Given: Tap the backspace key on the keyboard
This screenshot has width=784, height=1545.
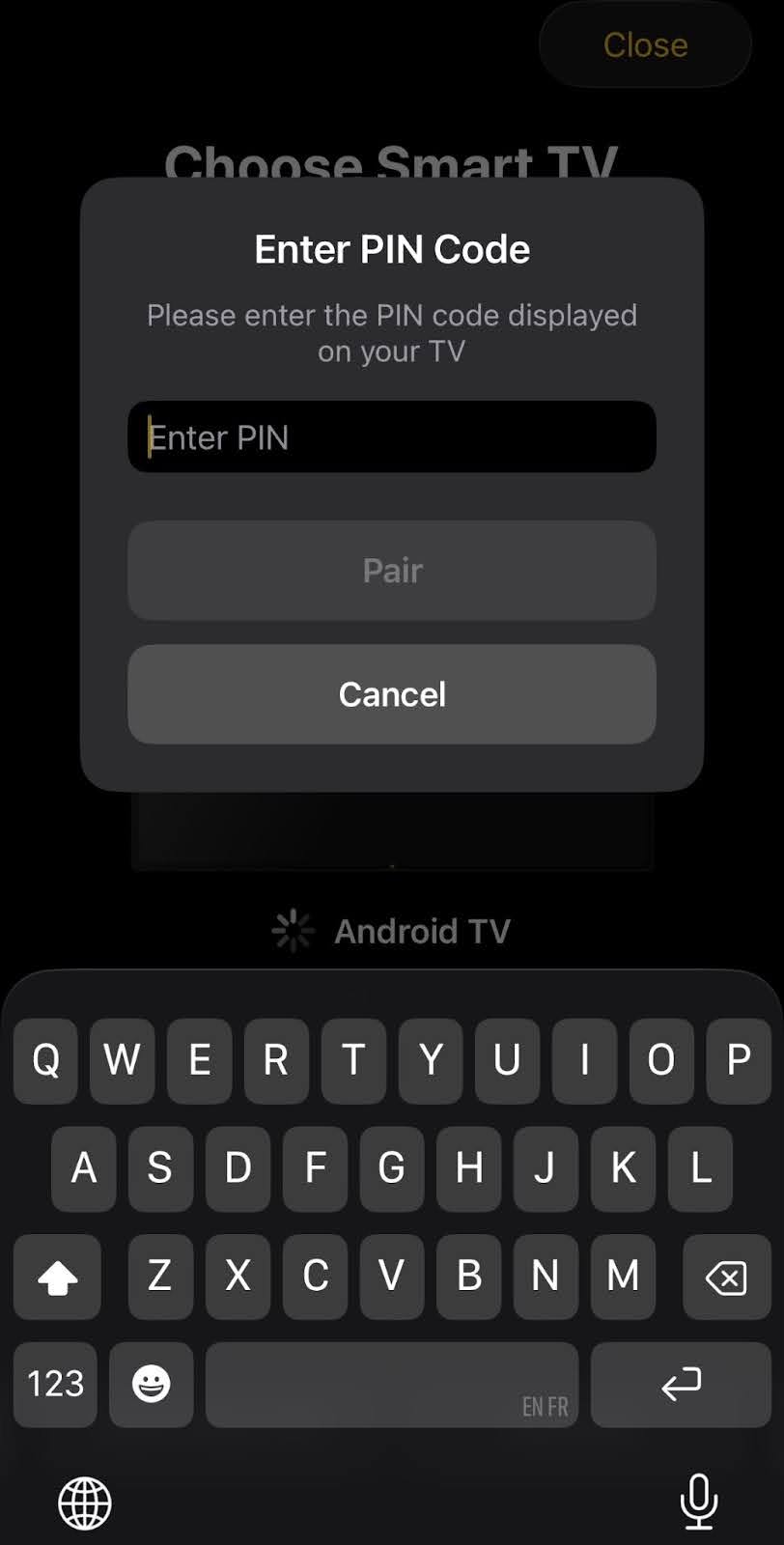Looking at the screenshot, I should pyautogui.click(x=725, y=1278).
